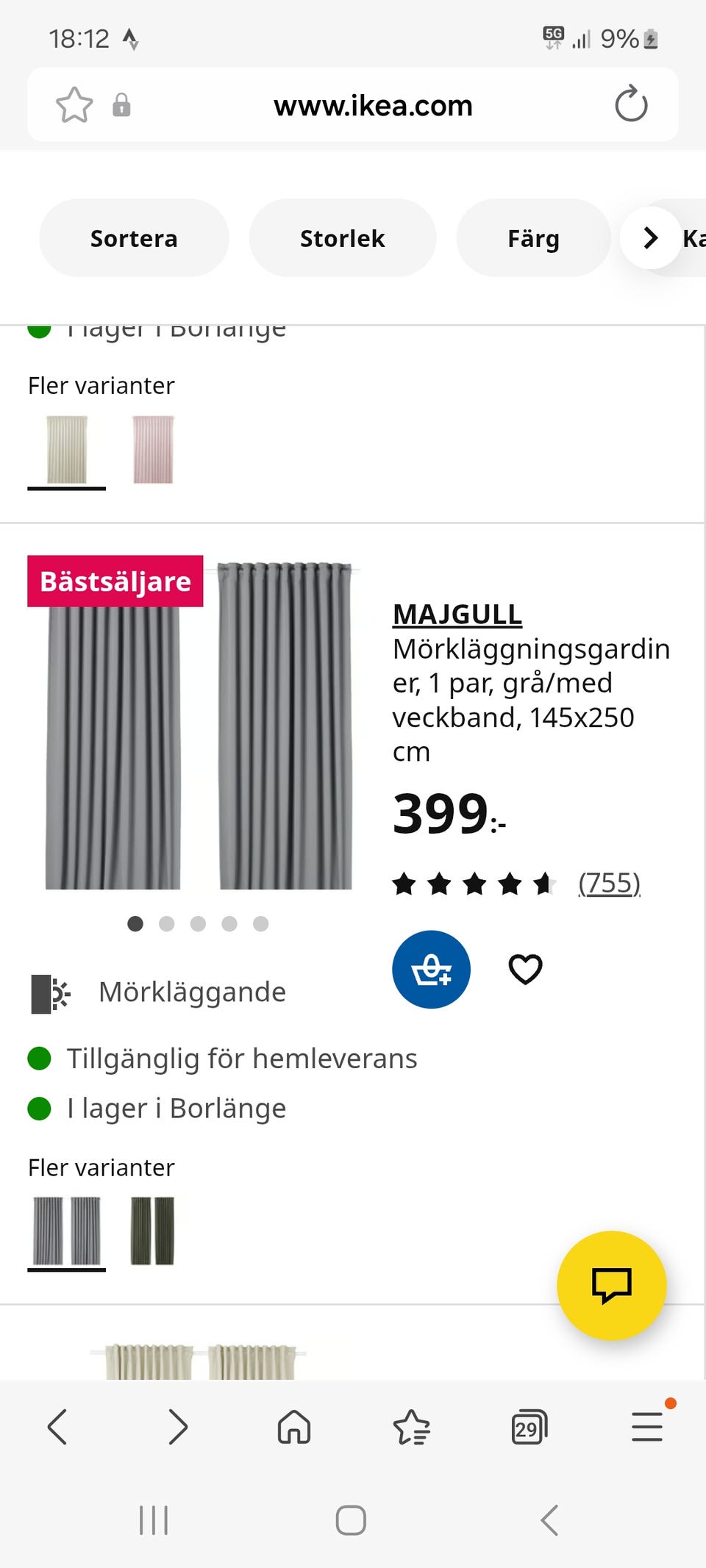Open the browser tabs overview showing 29
Image resolution: width=706 pixels, height=1568 pixels.
tap(529, 1427)
